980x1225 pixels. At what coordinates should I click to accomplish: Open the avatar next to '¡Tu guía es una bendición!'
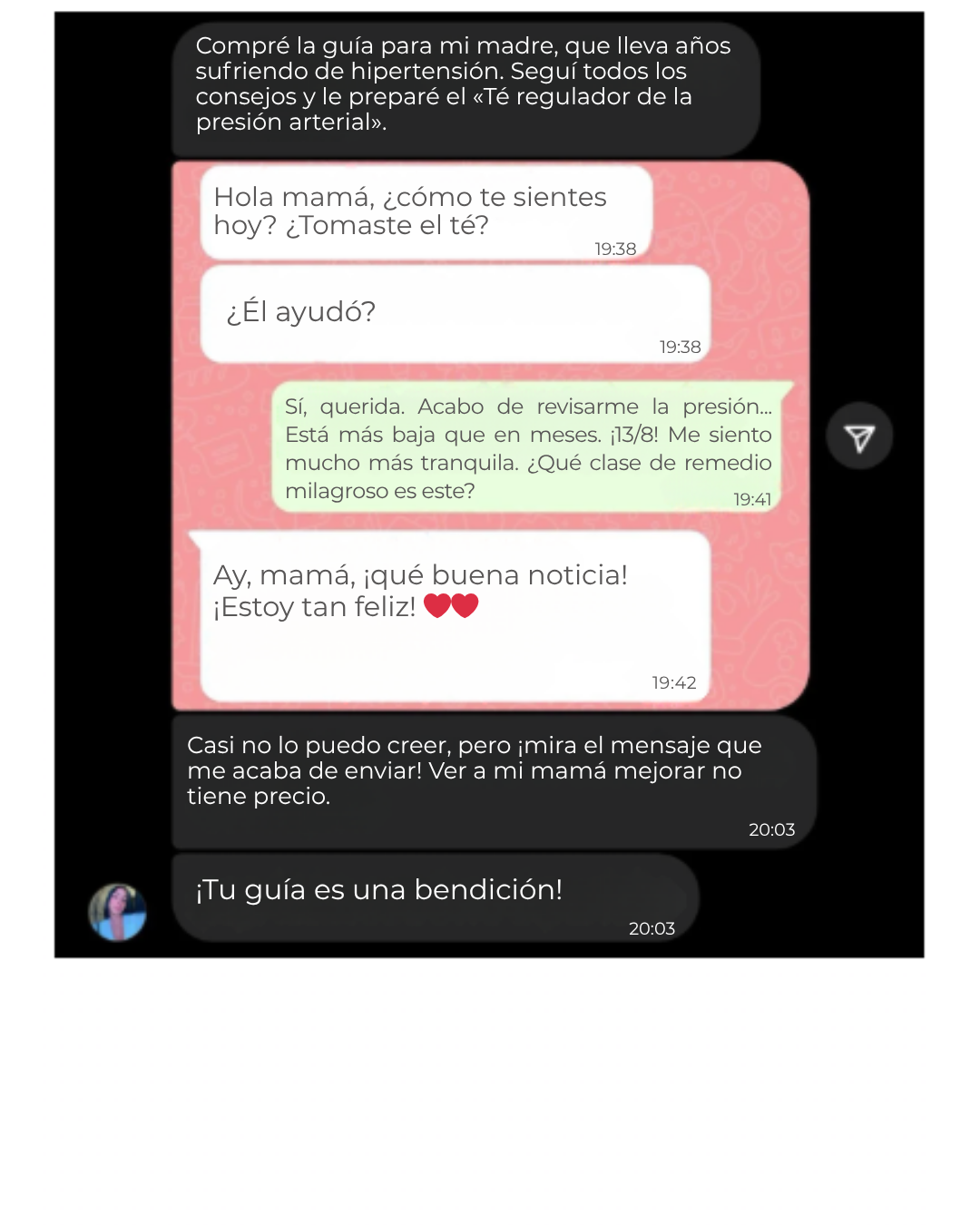click(117, 913)
